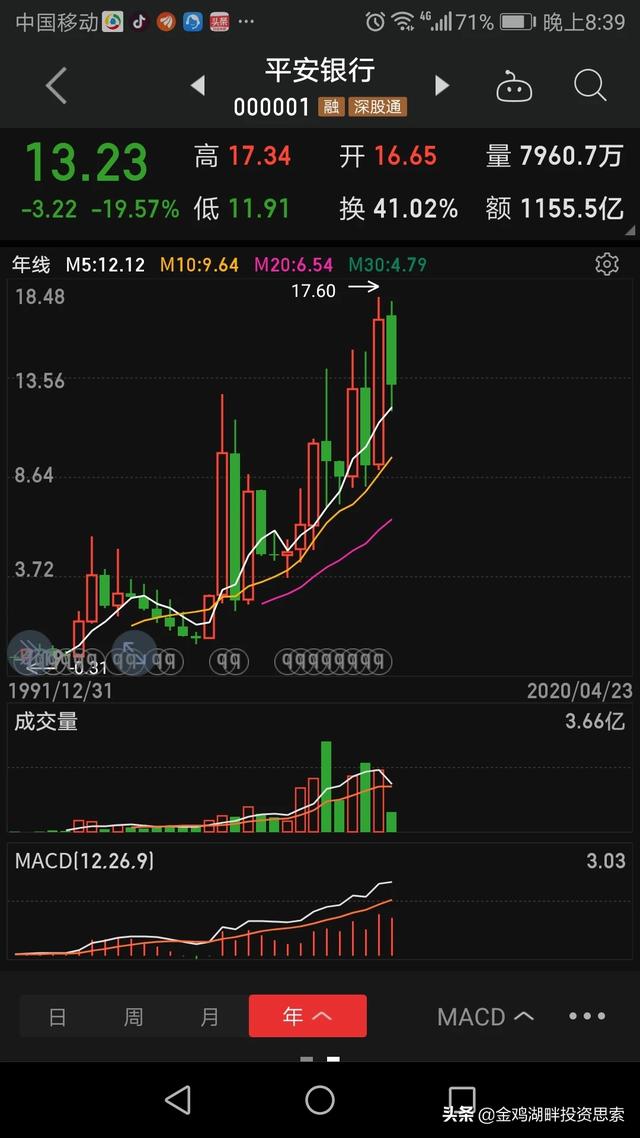Screen dimensions: 640x1138
Task: Switch to the 周 weekly chart
Action: tap(134, 1016)
